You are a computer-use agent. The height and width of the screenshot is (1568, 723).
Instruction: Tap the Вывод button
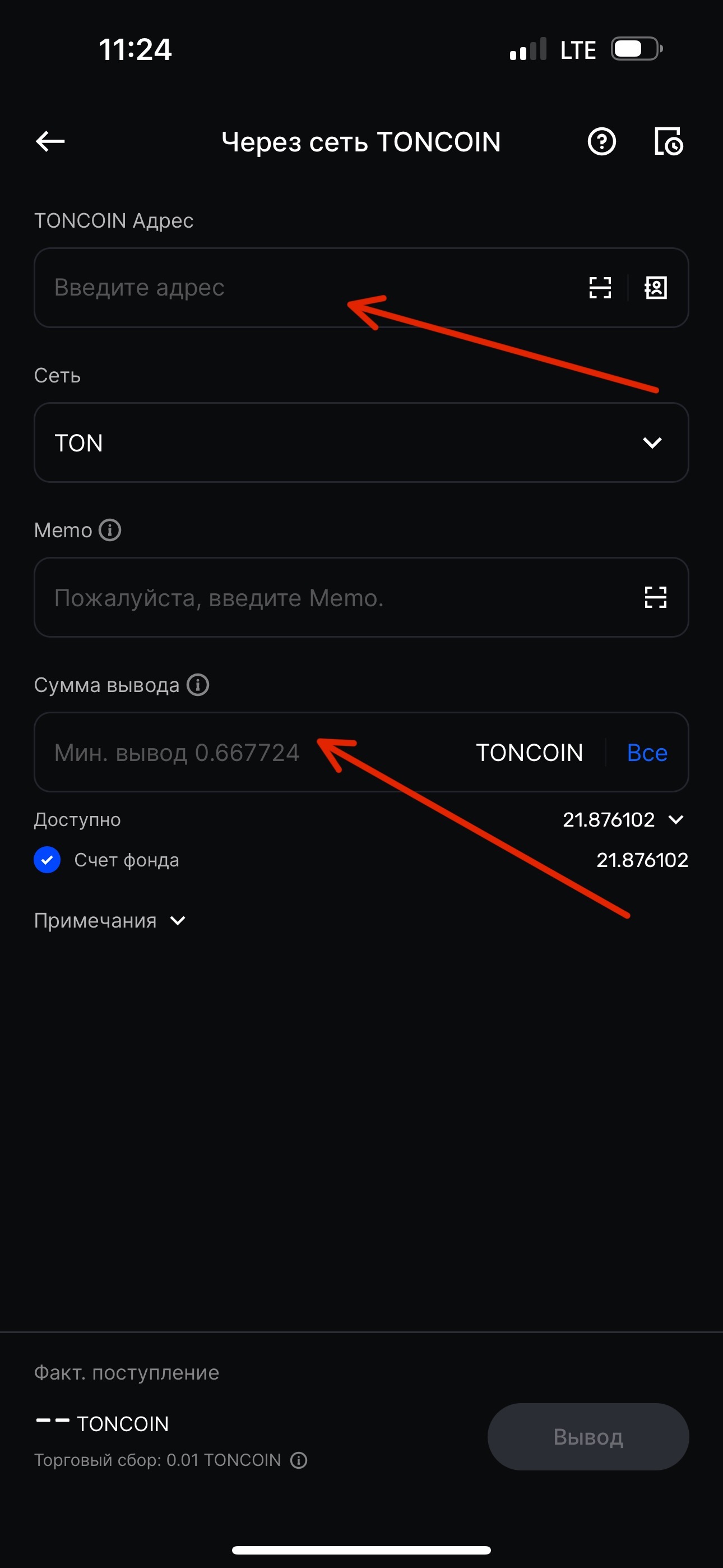click(x=588, y=1437)
